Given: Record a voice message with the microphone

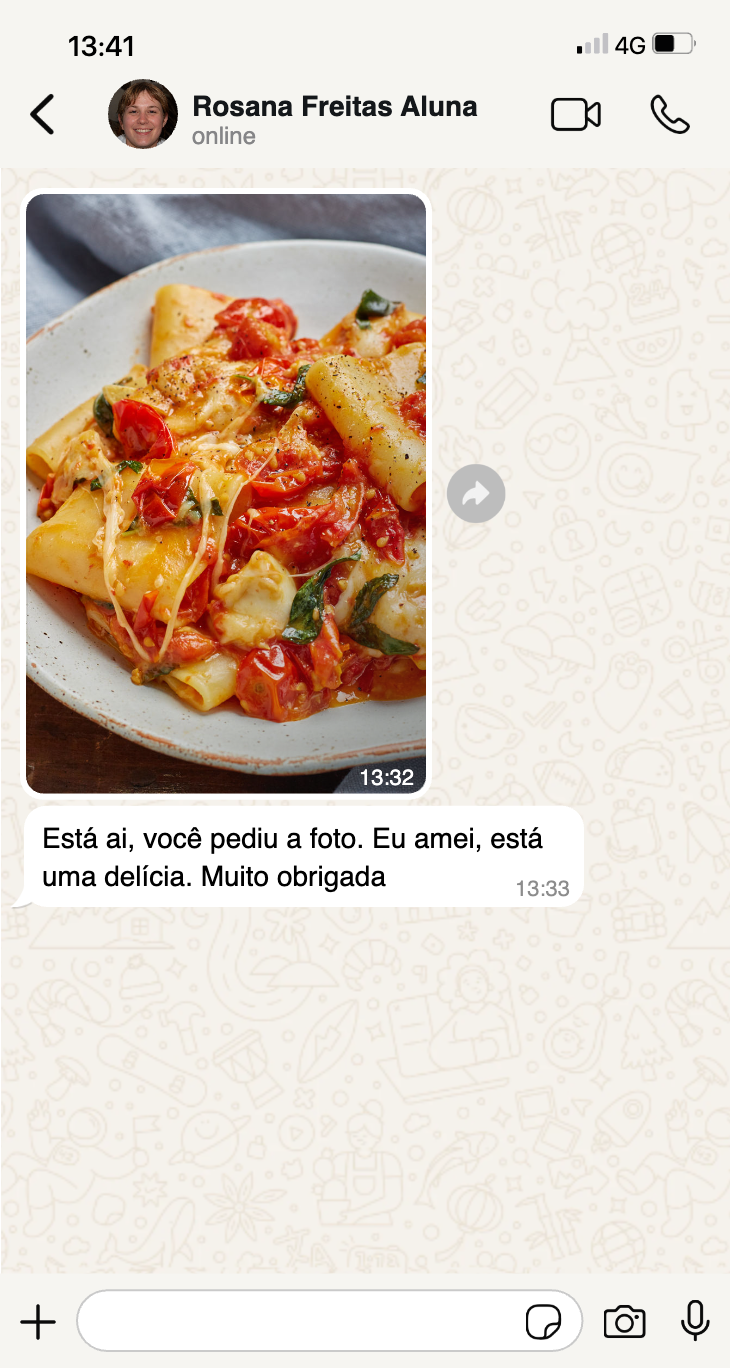Looking at the screenshot, I should click(x=695, y=1321).
